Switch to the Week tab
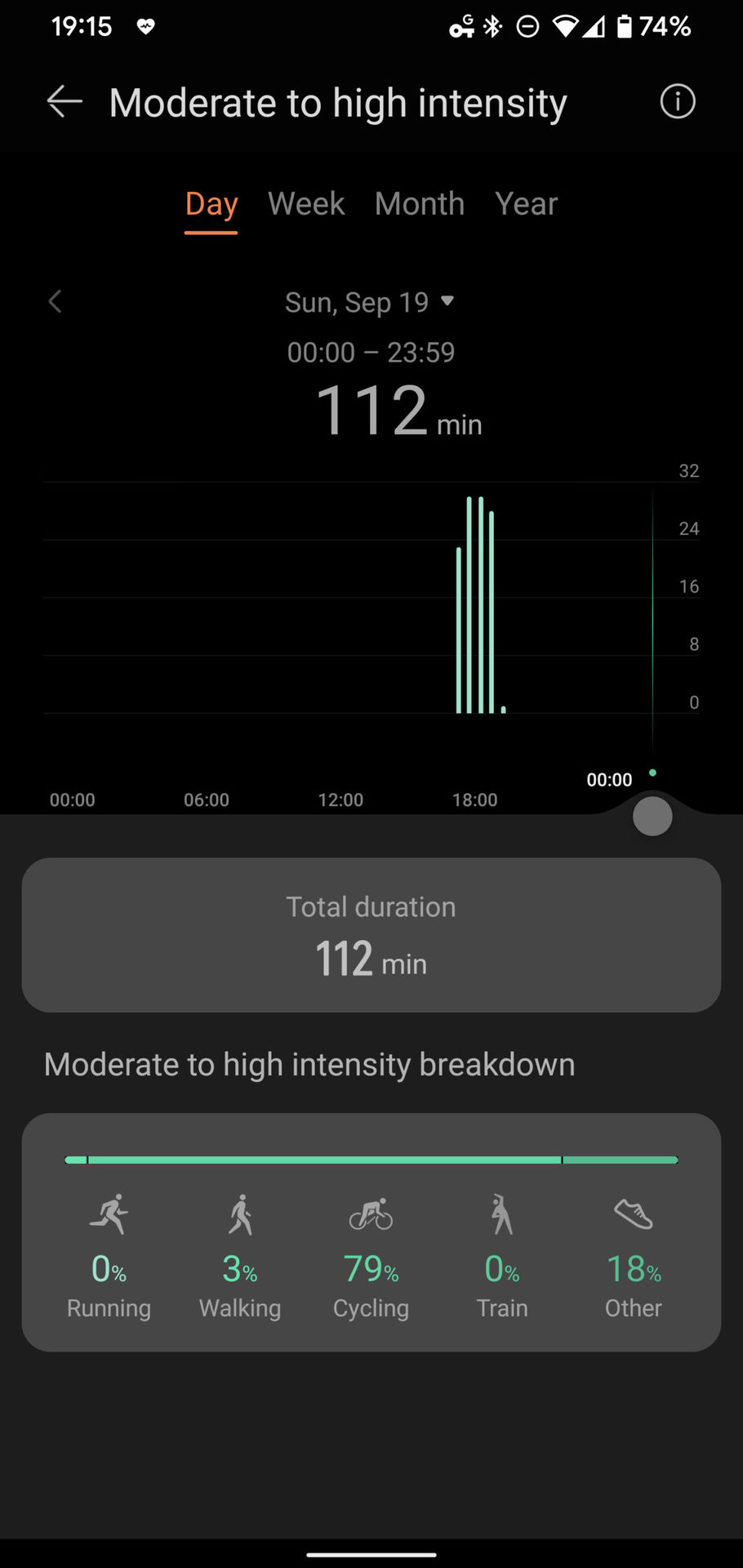Viewport: 743px width, 1568px height. pos(306,204)
